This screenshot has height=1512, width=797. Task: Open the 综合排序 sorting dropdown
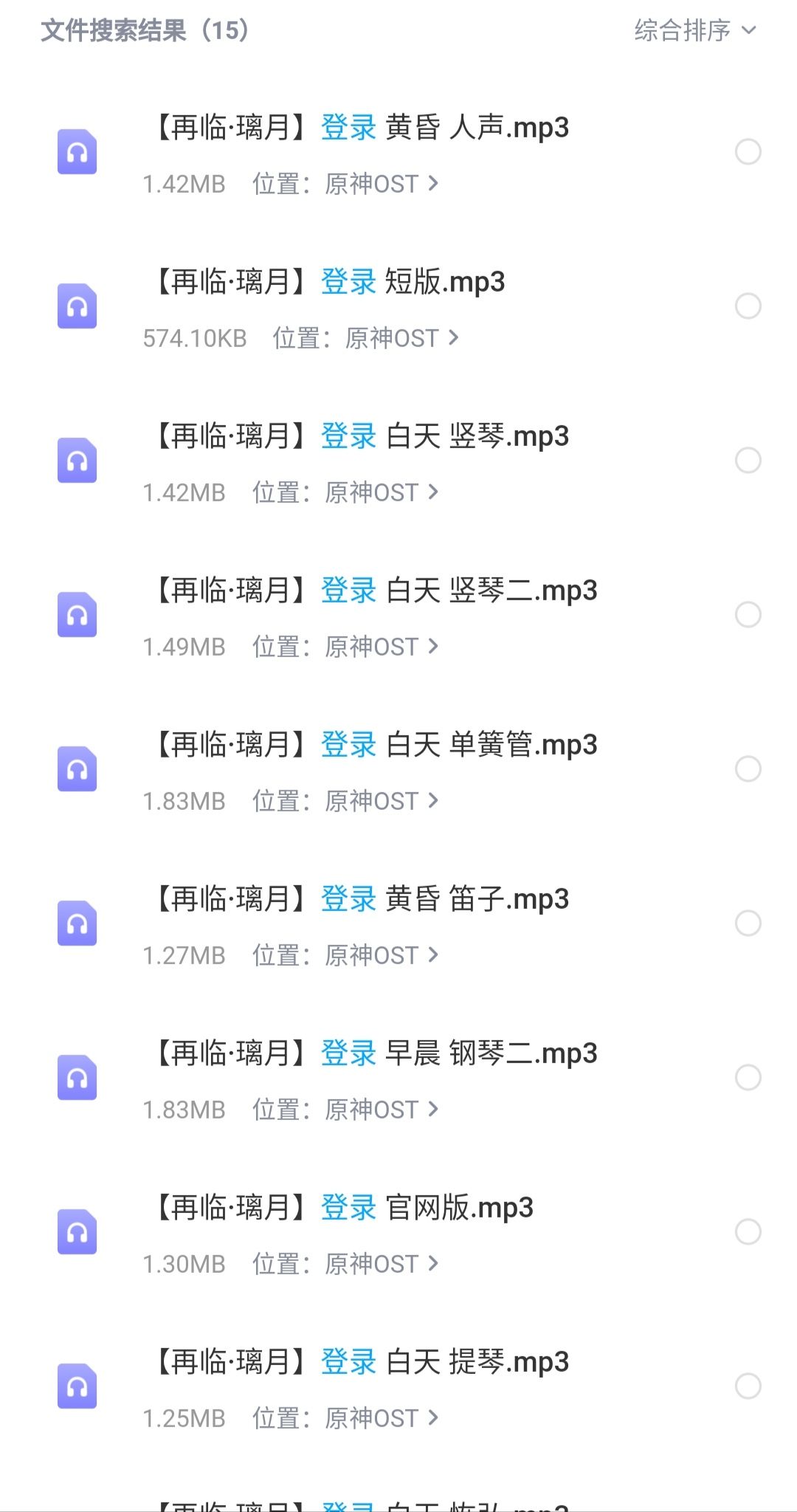pyautogui.click(x=694, y=31)
